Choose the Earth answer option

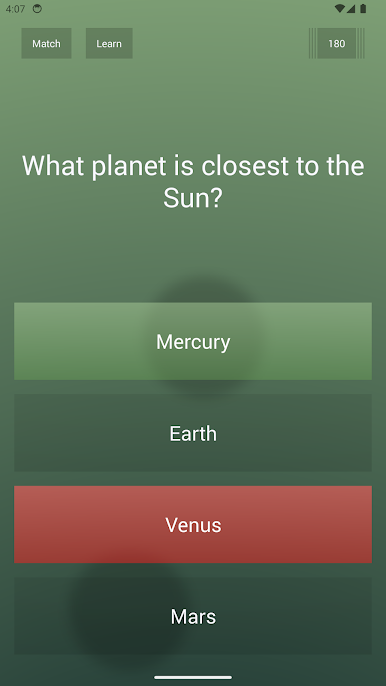193,433
